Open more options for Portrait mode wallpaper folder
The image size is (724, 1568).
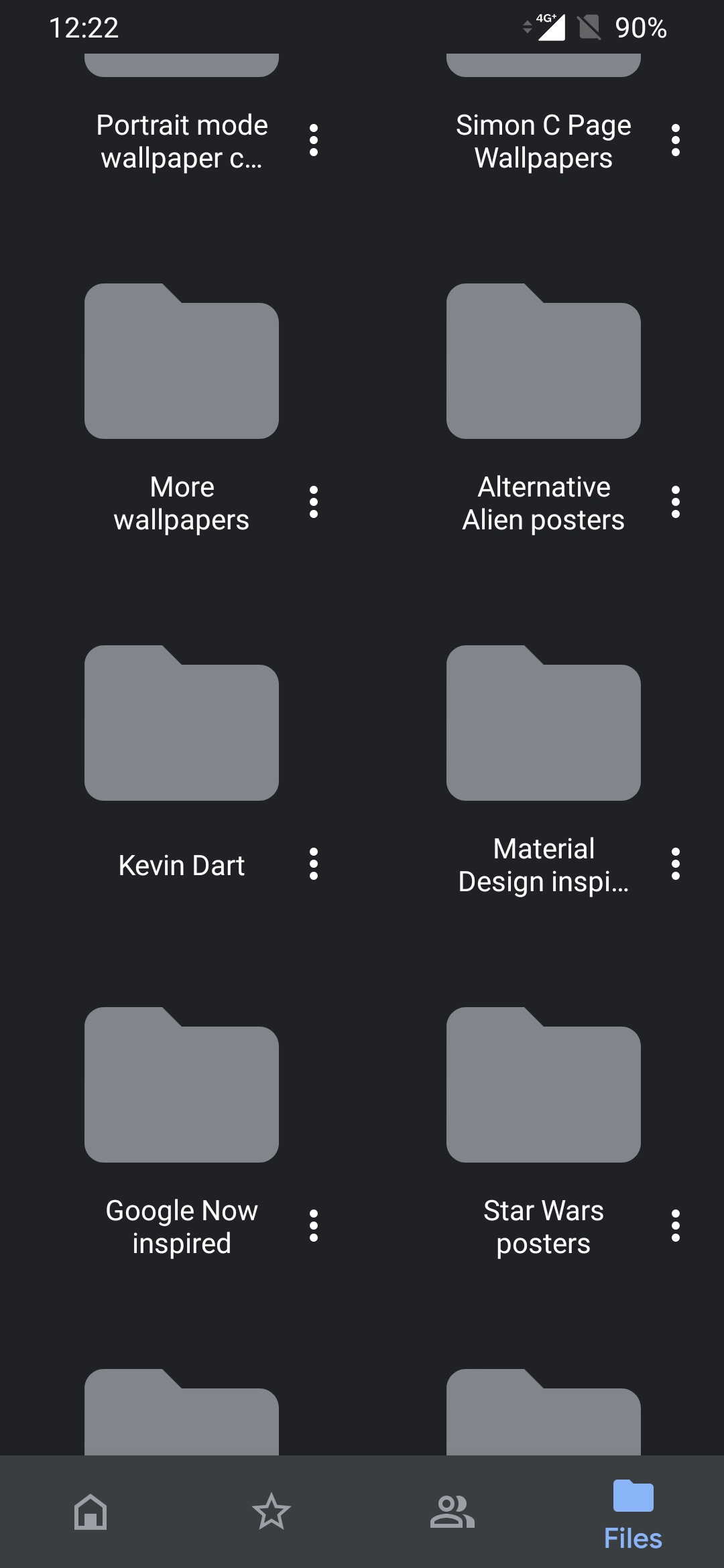[314, 141]
